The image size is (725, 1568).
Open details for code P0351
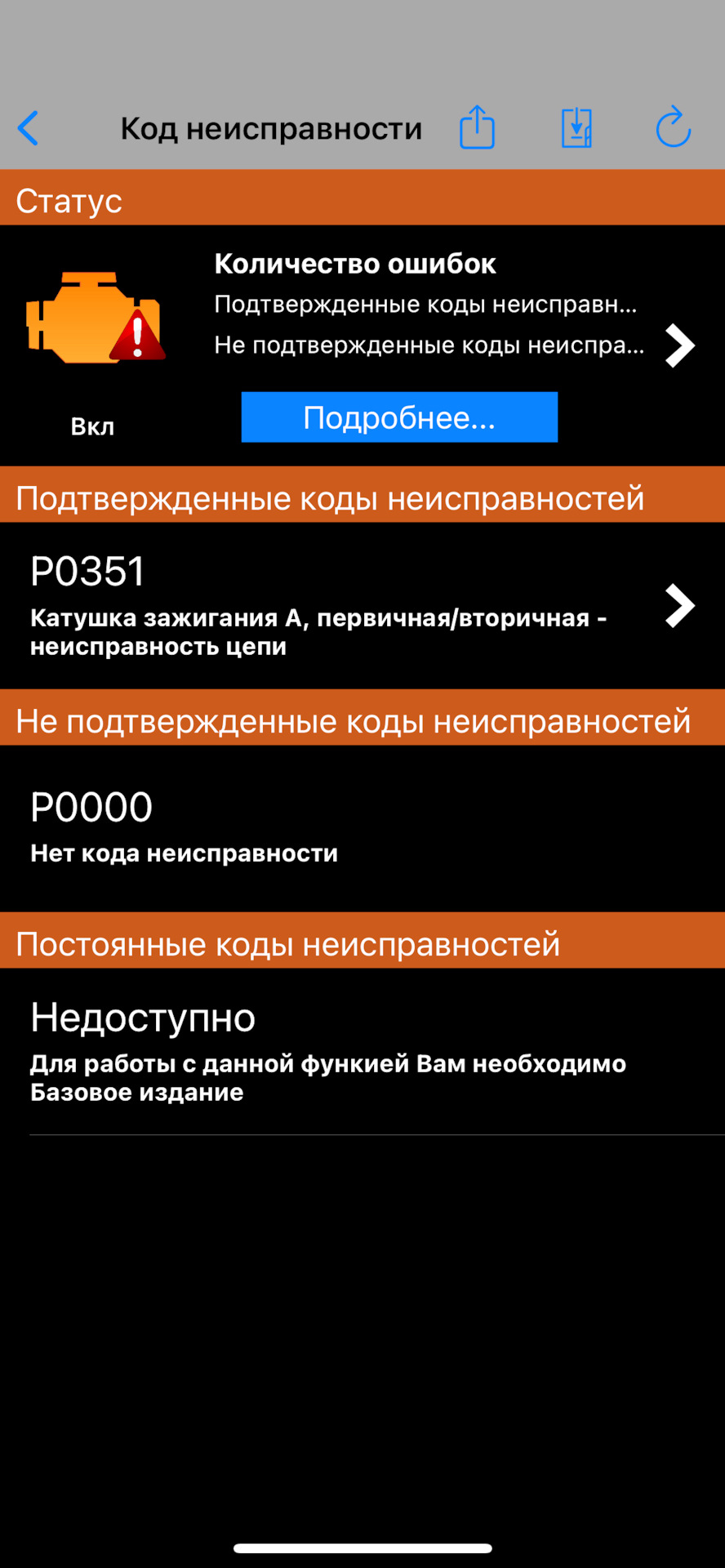tap(362, 605)
